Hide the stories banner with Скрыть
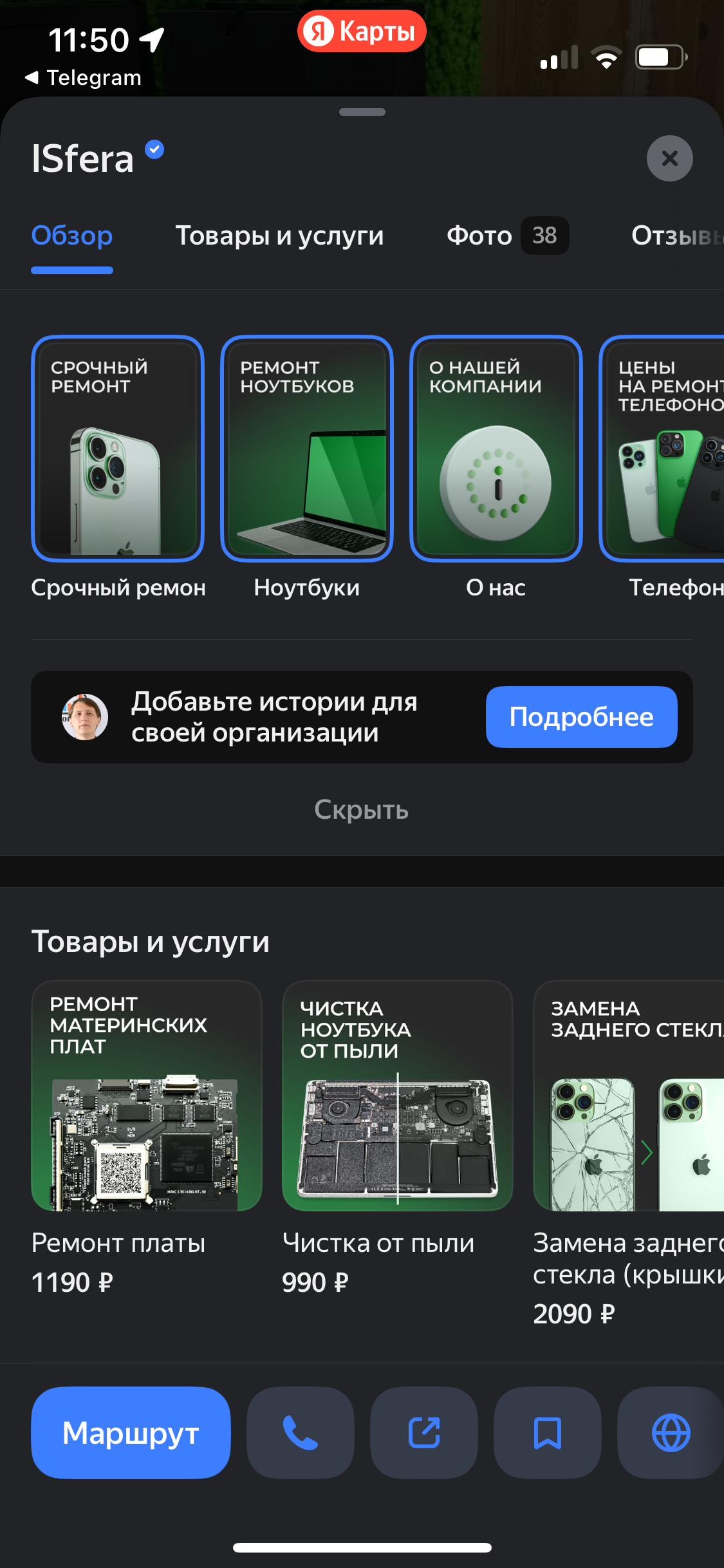724x1568 pixels. pos(361,810)
